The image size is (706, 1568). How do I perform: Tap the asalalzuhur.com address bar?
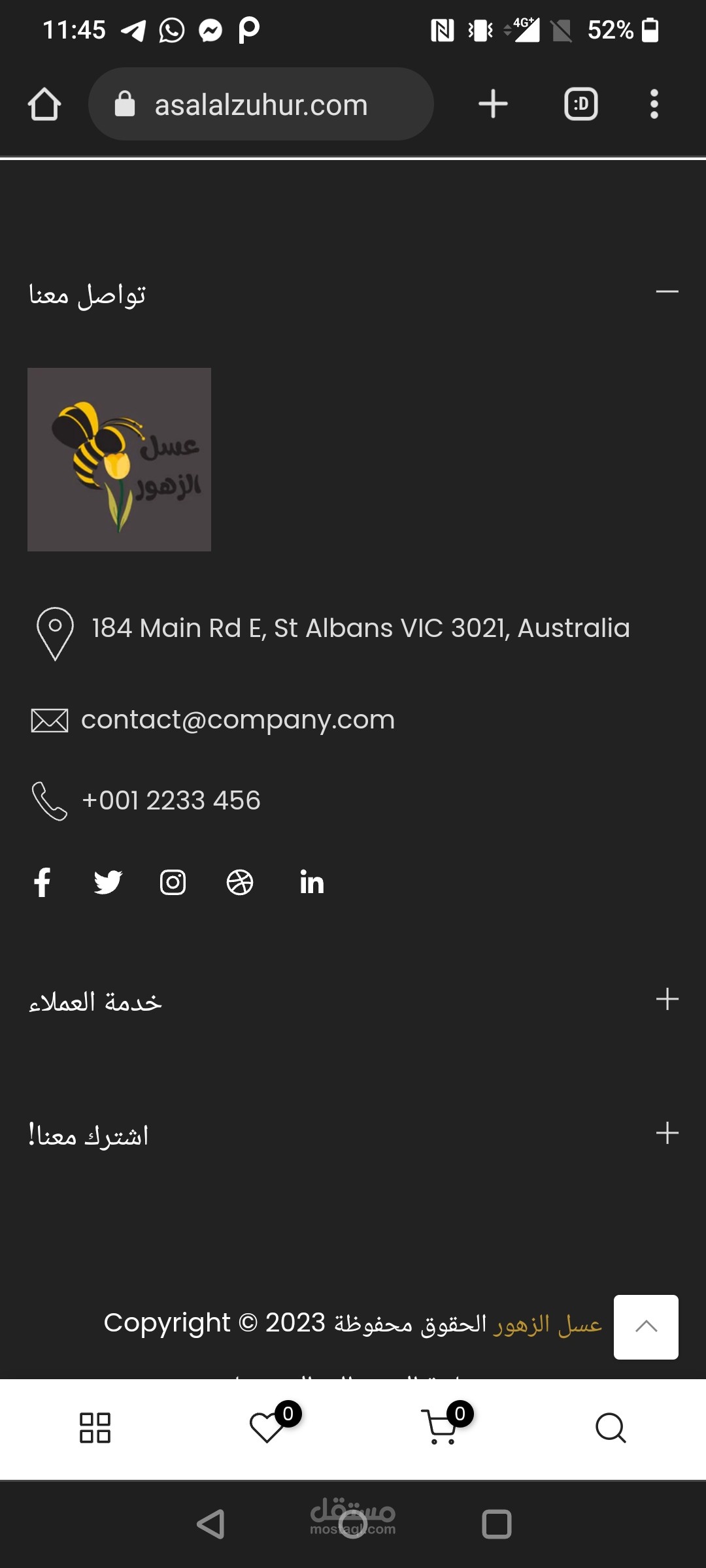(261, 105)
